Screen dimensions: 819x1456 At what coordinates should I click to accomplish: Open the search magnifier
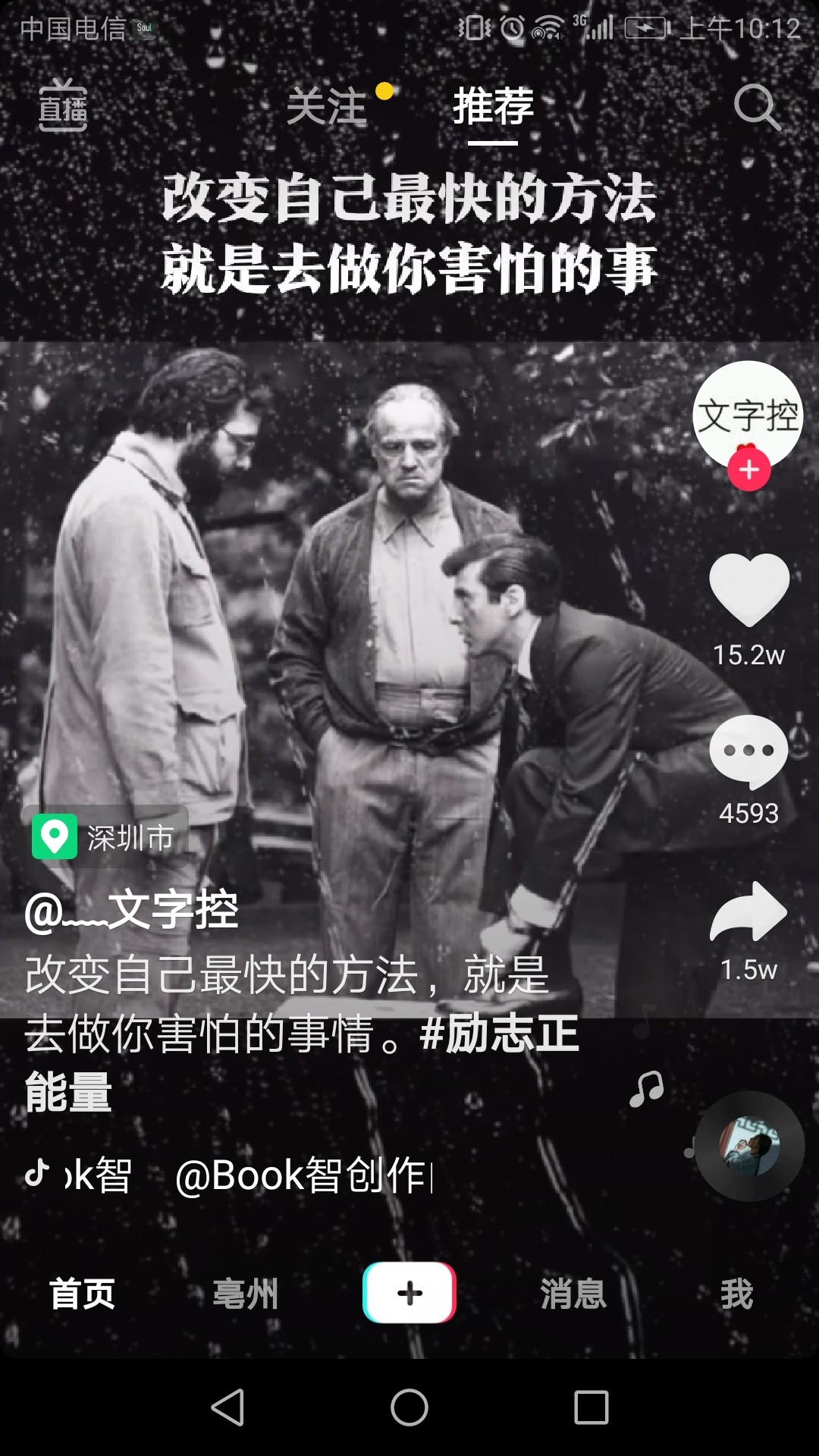click(x=757, y=107)
